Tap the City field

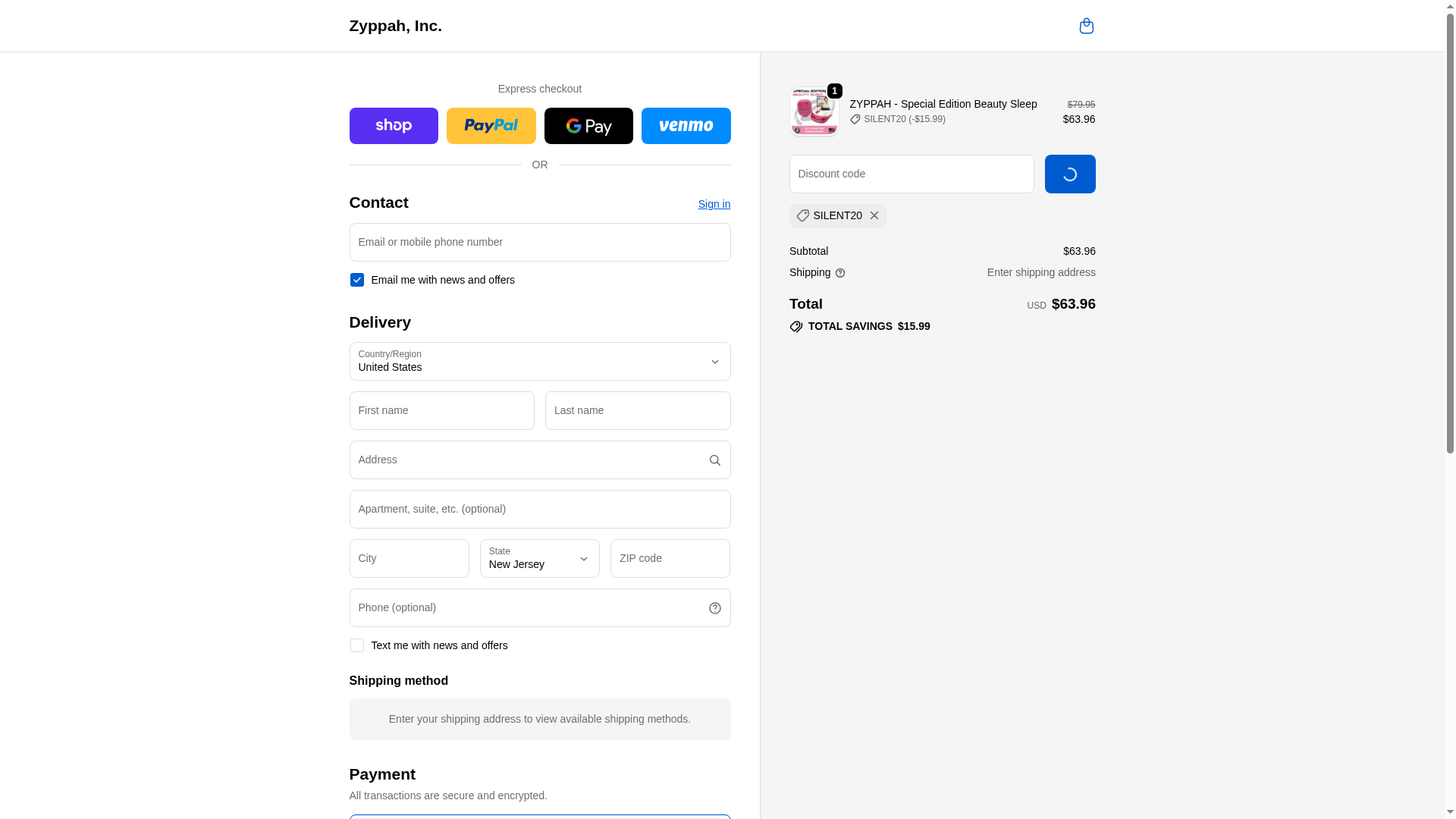(x=409, y=559)
